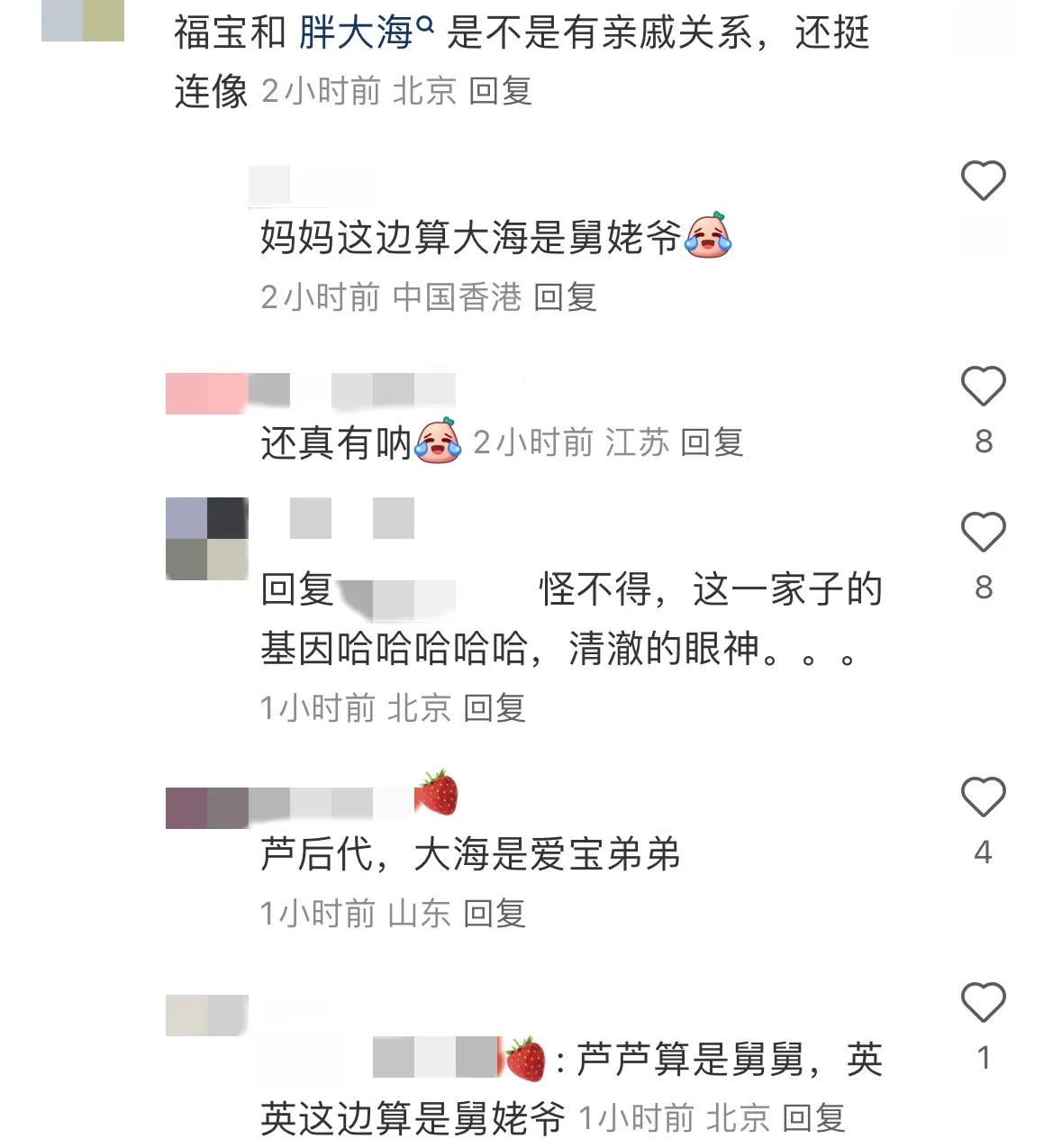This screenshot has height=1148, width=1053.
Task: Reply to the 中国香港 comment
Action: pos(565,296)
